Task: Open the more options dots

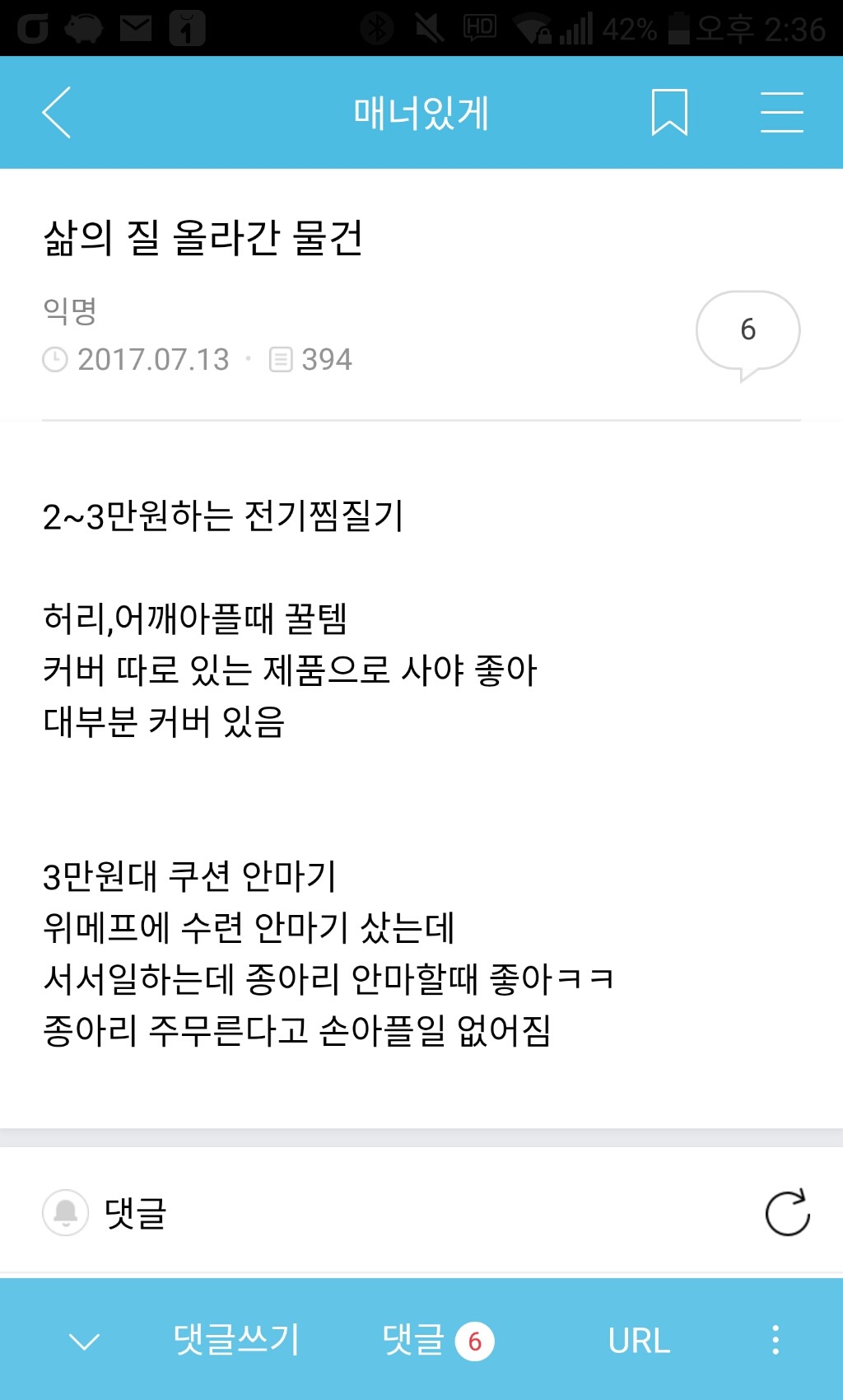Action: click(775, 1340)
